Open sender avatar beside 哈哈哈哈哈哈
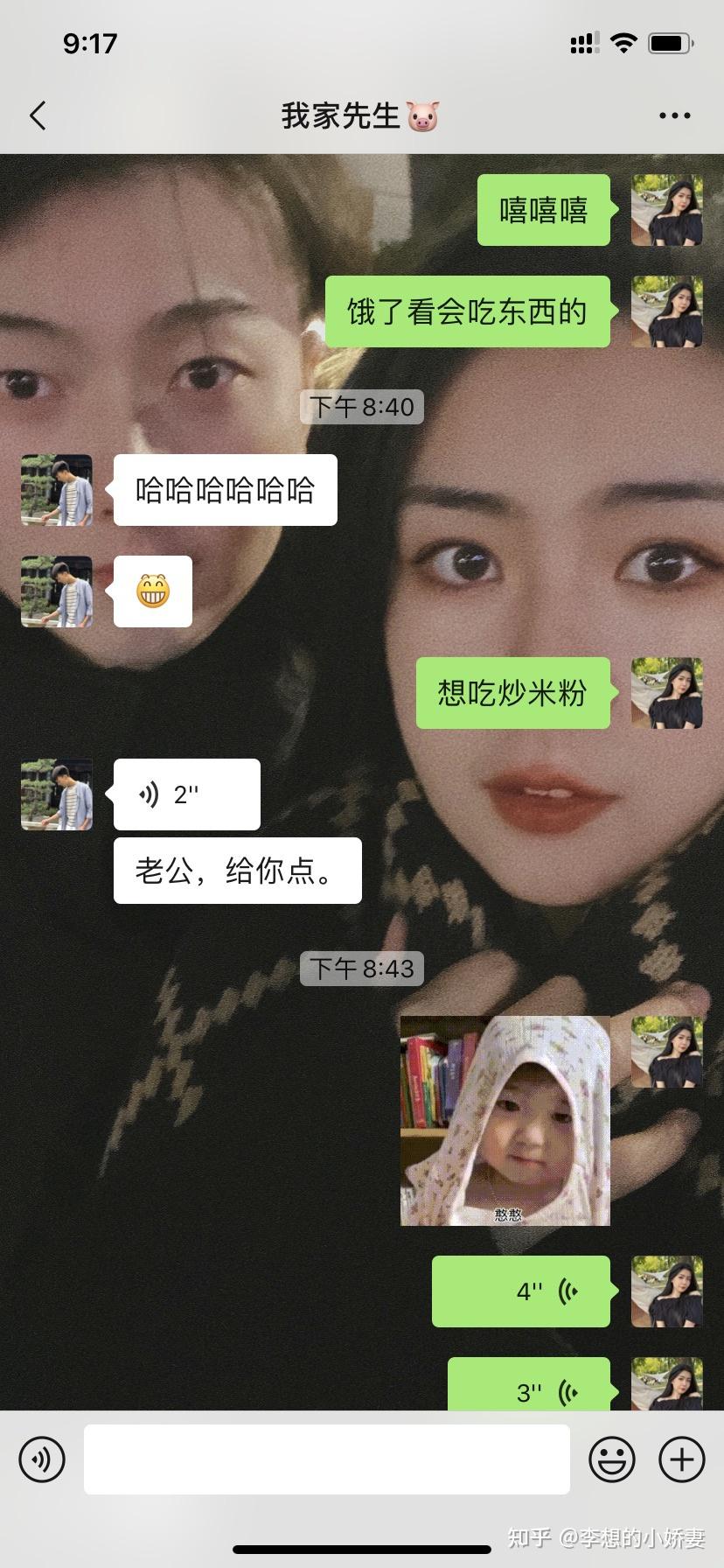724x1568 pixels. point(57,490)
